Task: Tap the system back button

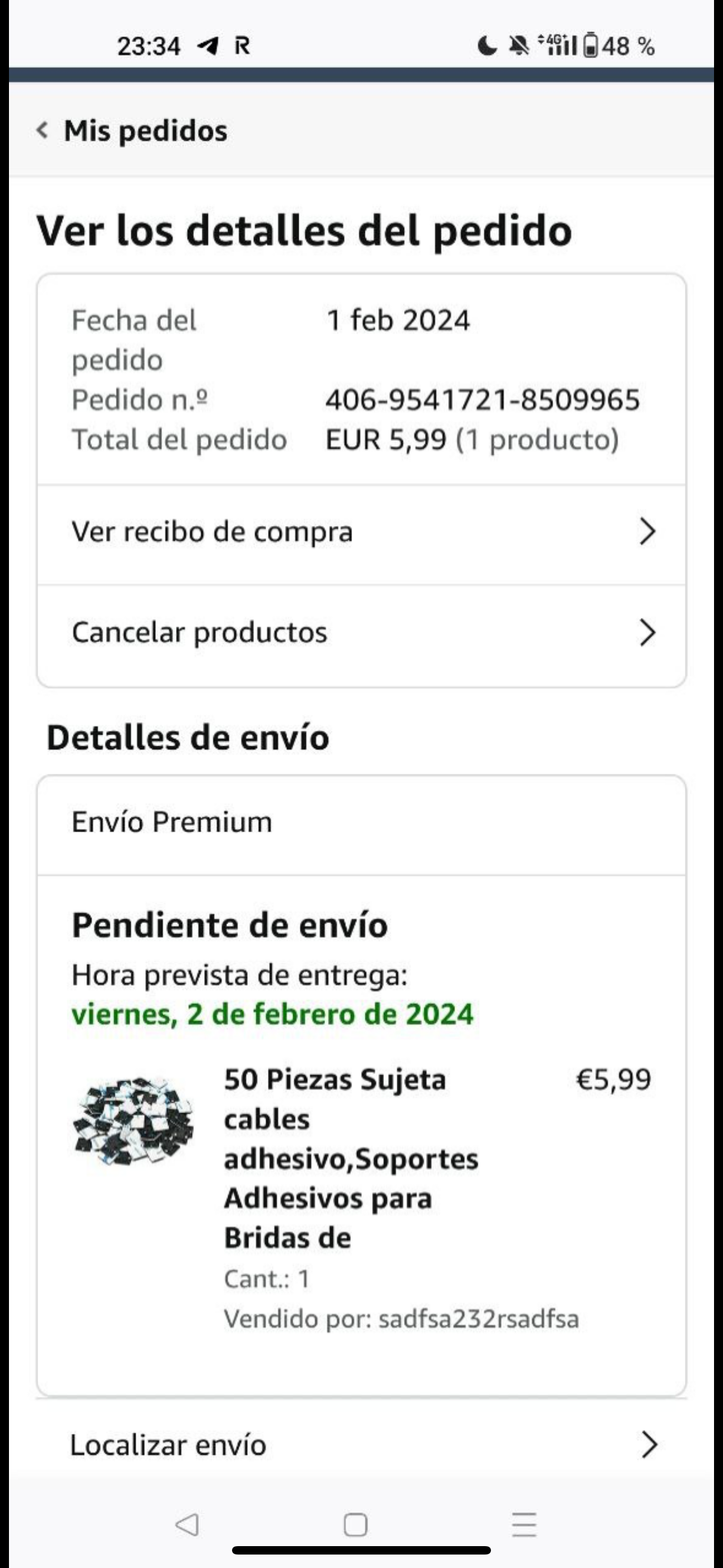Action: click(x=187, y=1524)
